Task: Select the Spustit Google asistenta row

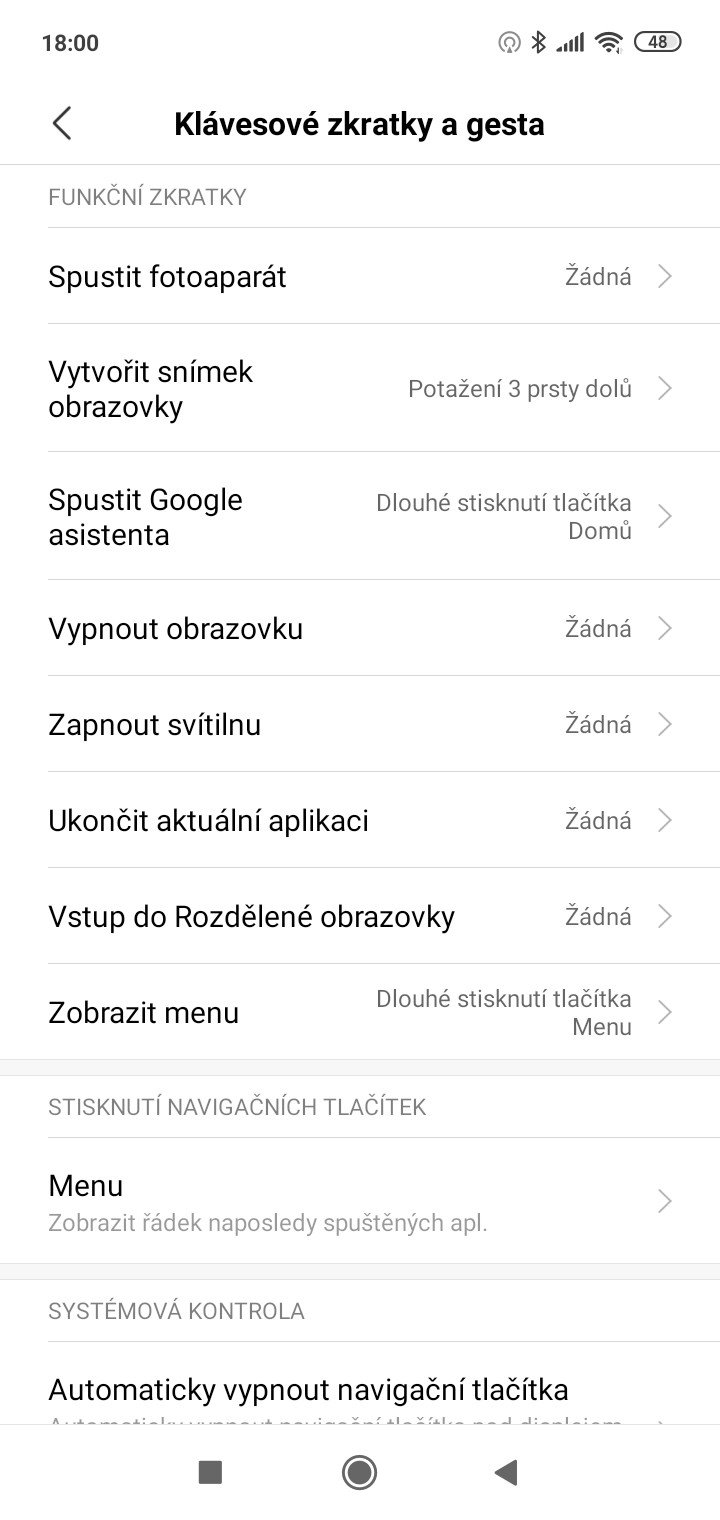Action: [x=360, y=516]
